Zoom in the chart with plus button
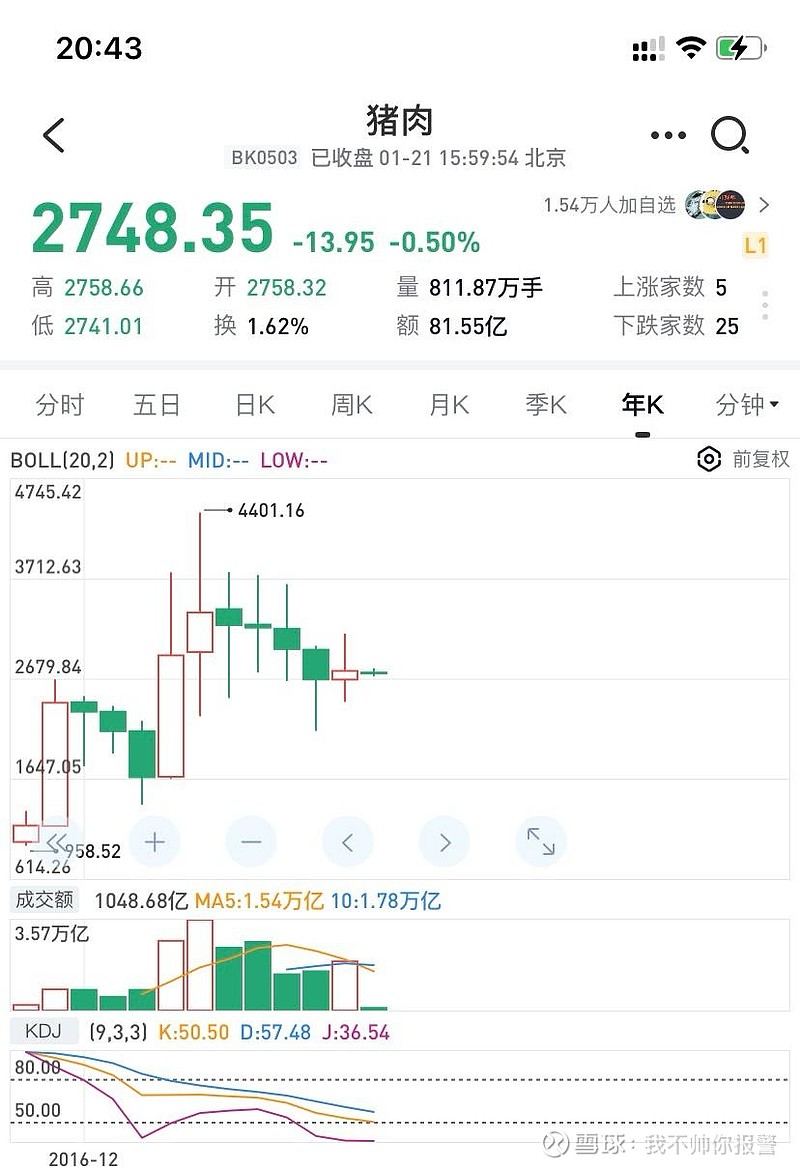The image size is (800, 1169). pyautogui.click(x=155, y=842)
